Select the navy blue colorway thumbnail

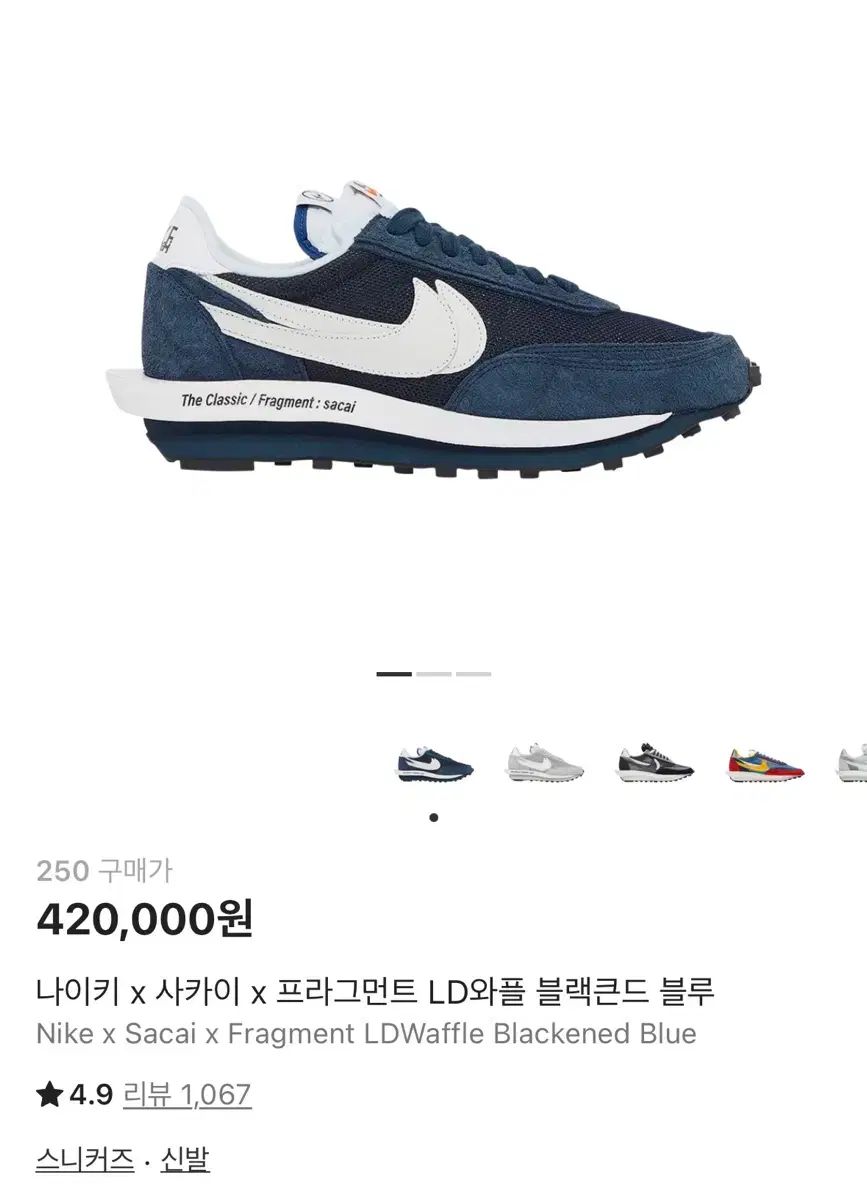(x=433, y=764)
